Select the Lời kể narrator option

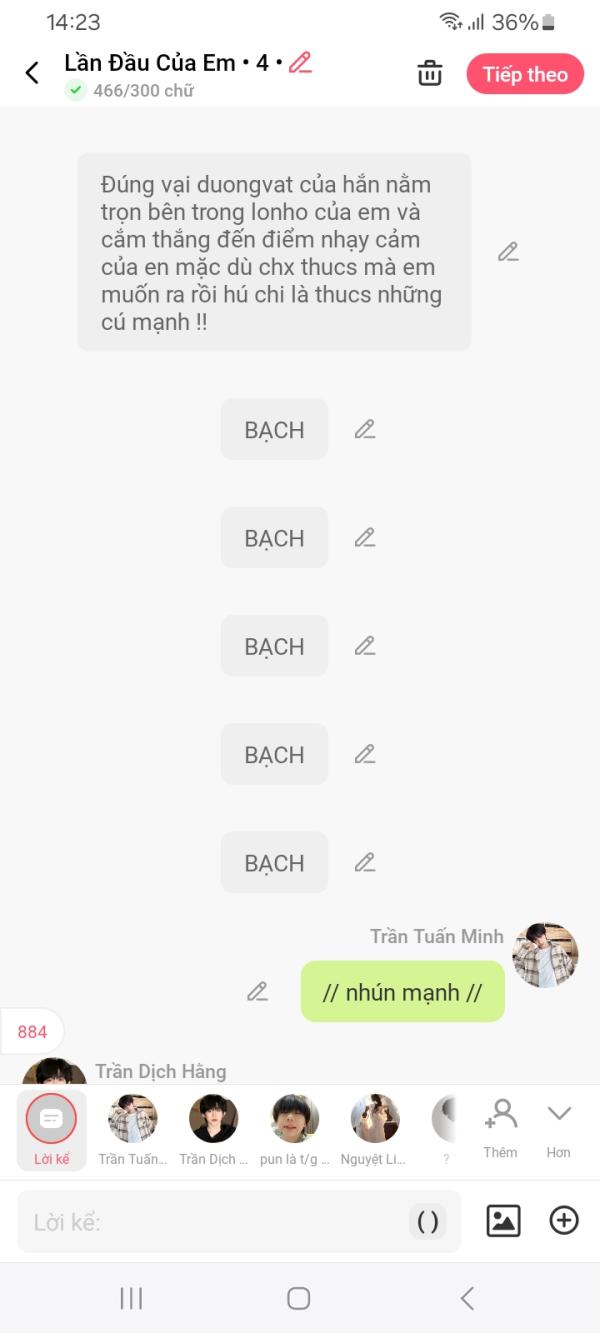click(x=51, y=1129)
